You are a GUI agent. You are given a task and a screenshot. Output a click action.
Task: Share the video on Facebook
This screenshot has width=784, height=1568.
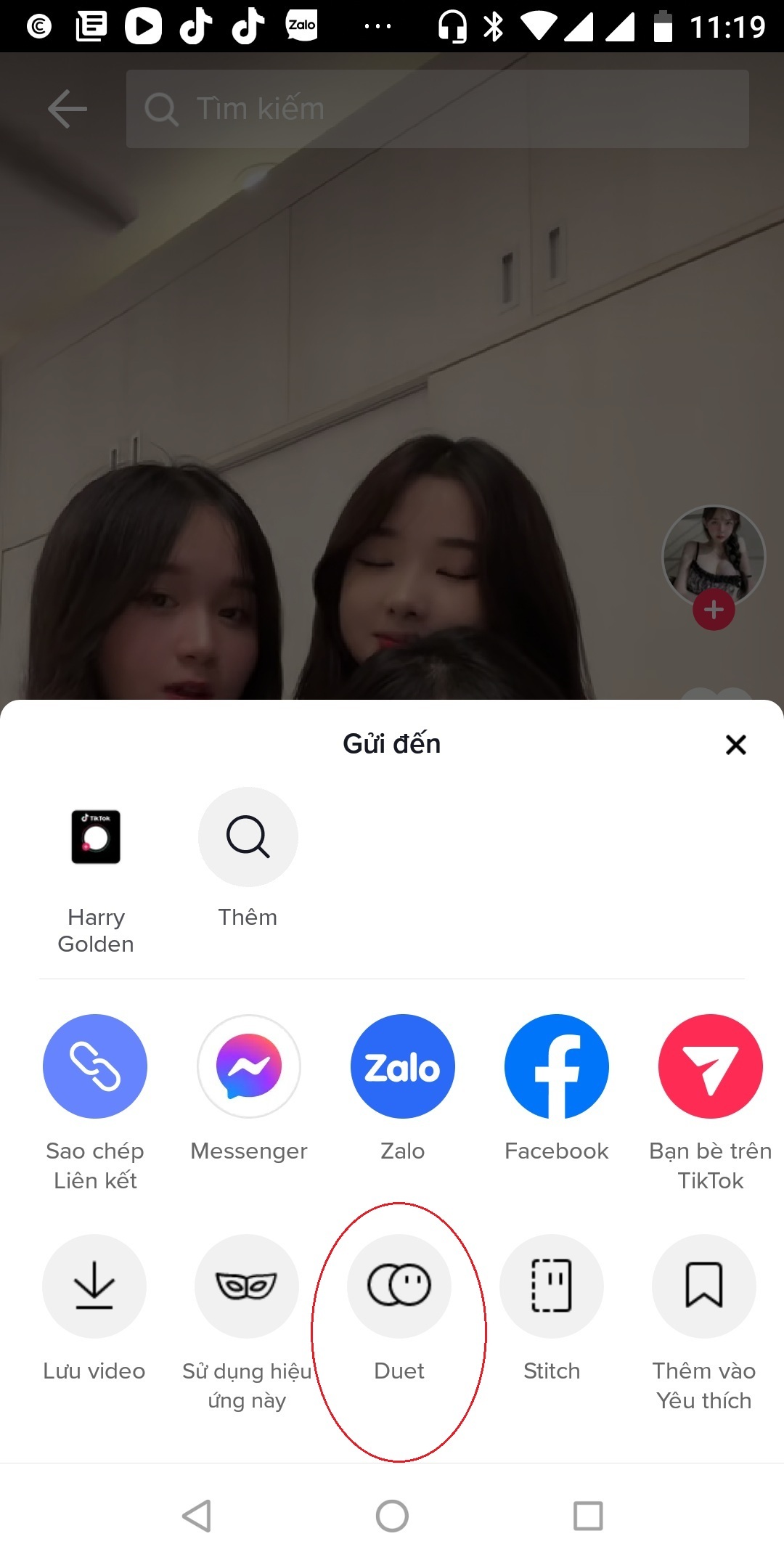pos(557,1066)
